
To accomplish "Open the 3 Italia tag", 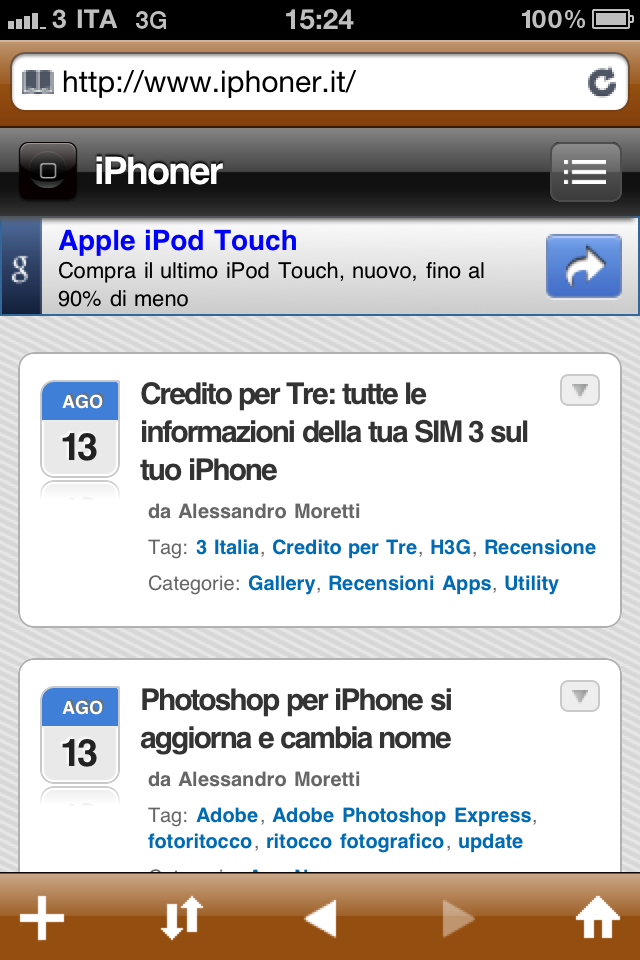I will (227, 547).
